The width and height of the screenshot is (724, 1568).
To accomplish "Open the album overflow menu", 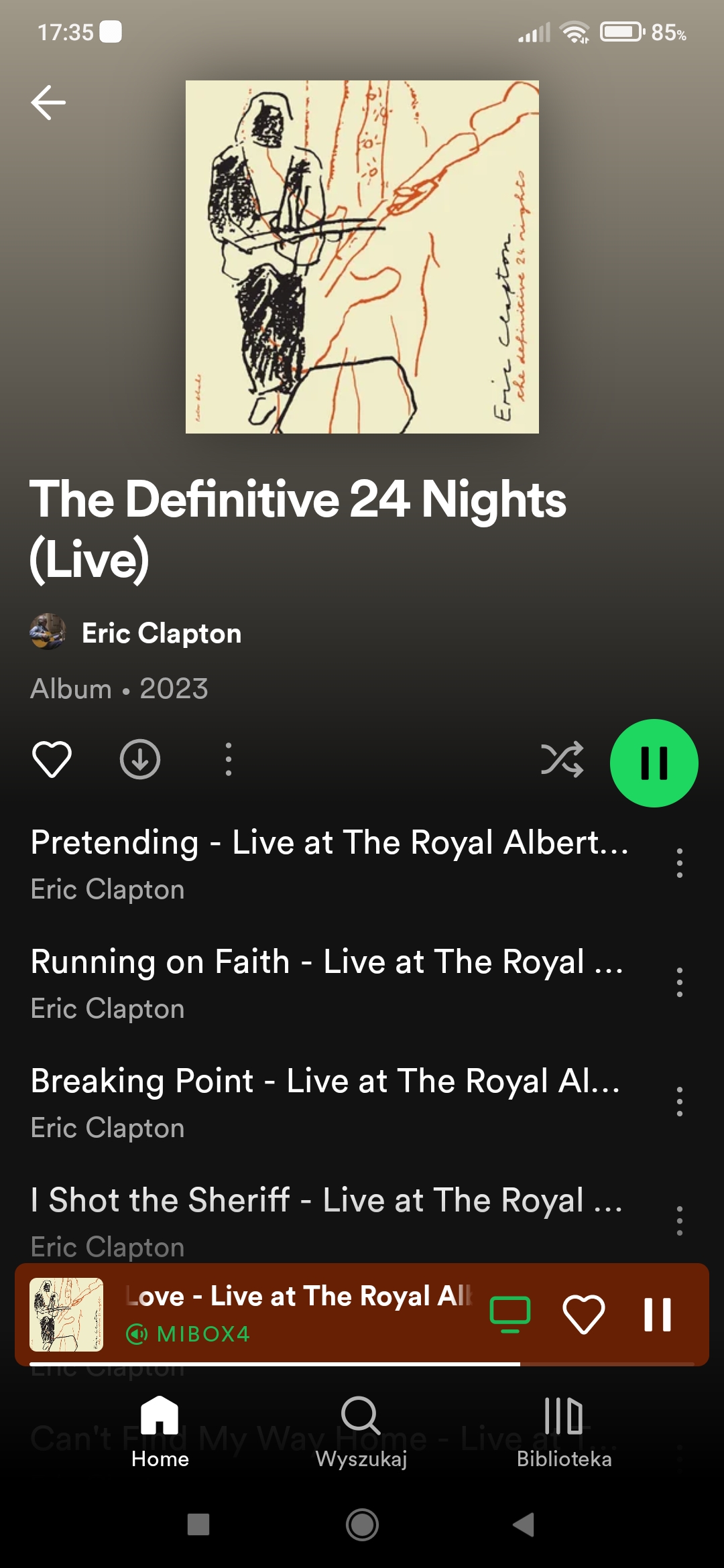I will (x=229, y=759).
